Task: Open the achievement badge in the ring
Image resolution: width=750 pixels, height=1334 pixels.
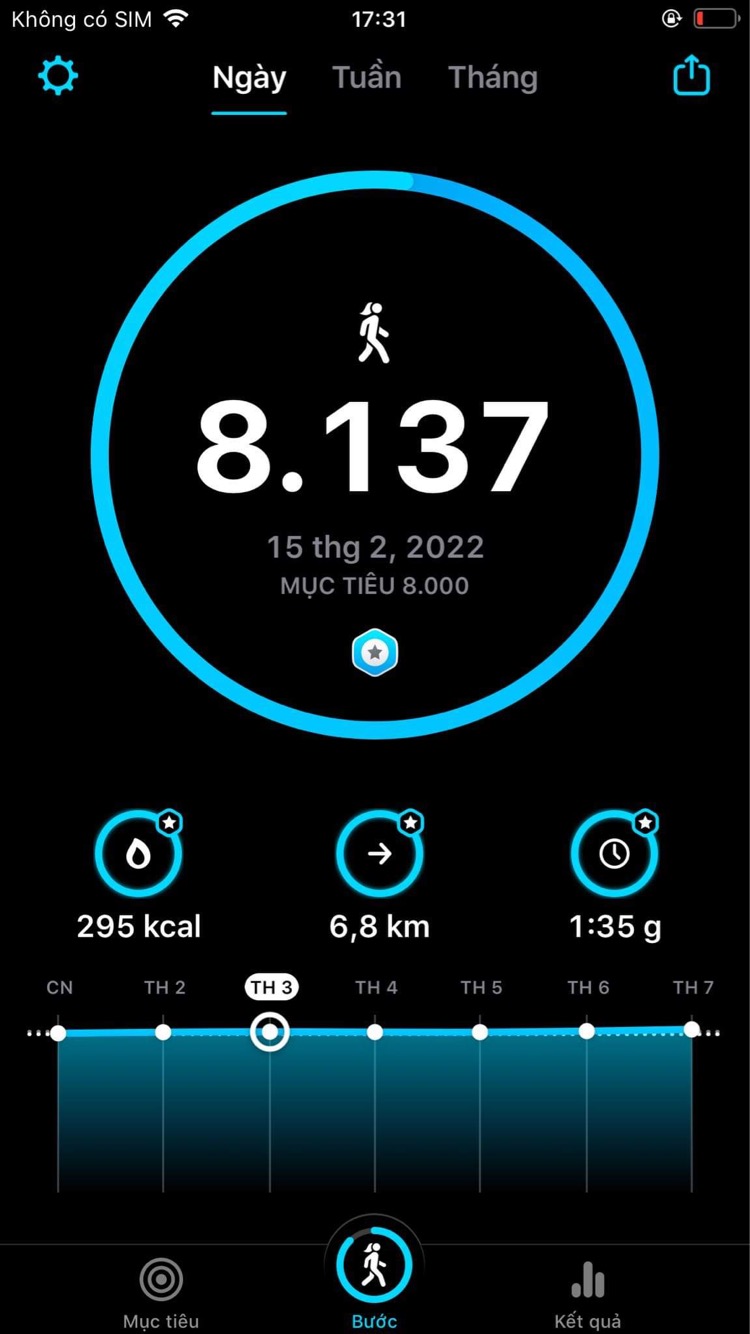Action: click(x=375, y=653)
